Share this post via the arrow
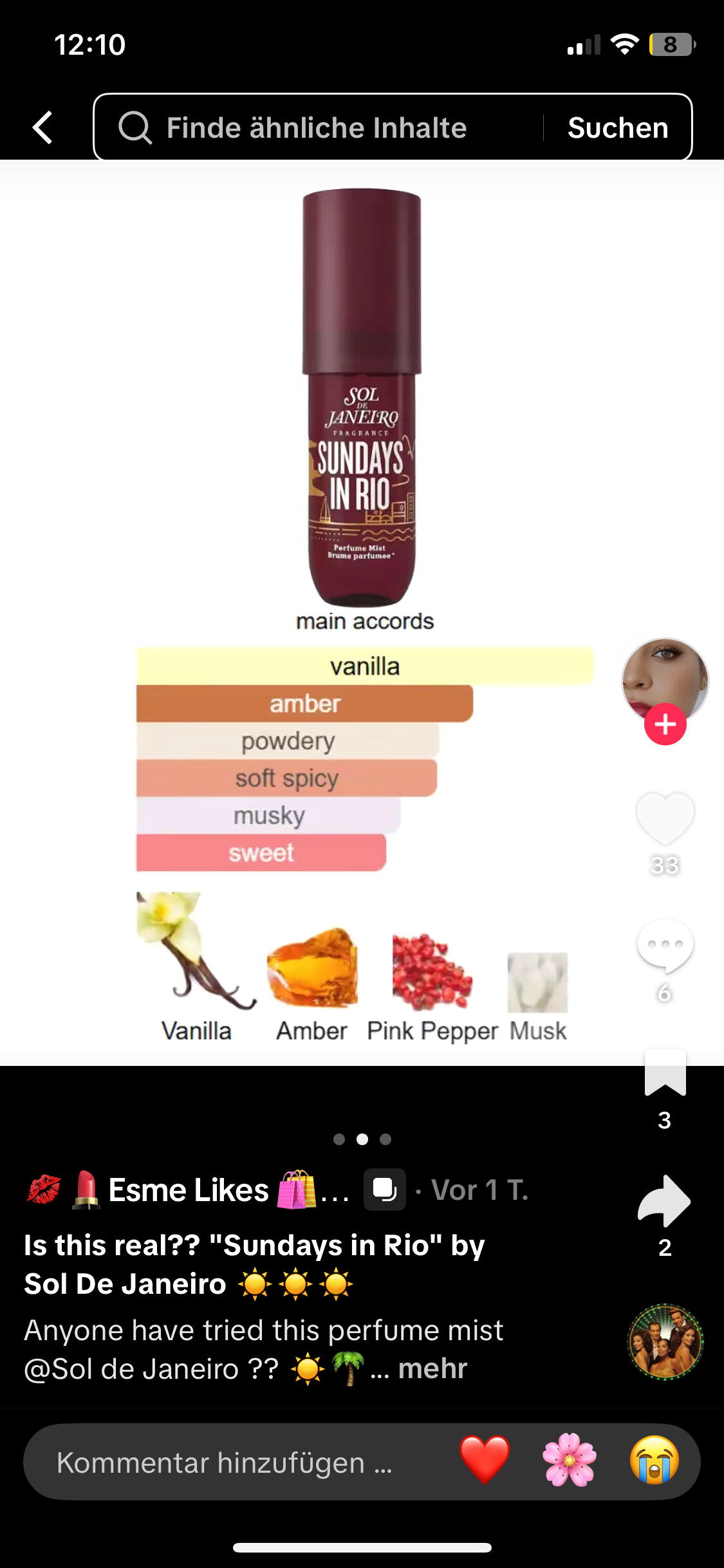Image resolution: width=724 pixels, height=1568 pixels. point(665,1200)
